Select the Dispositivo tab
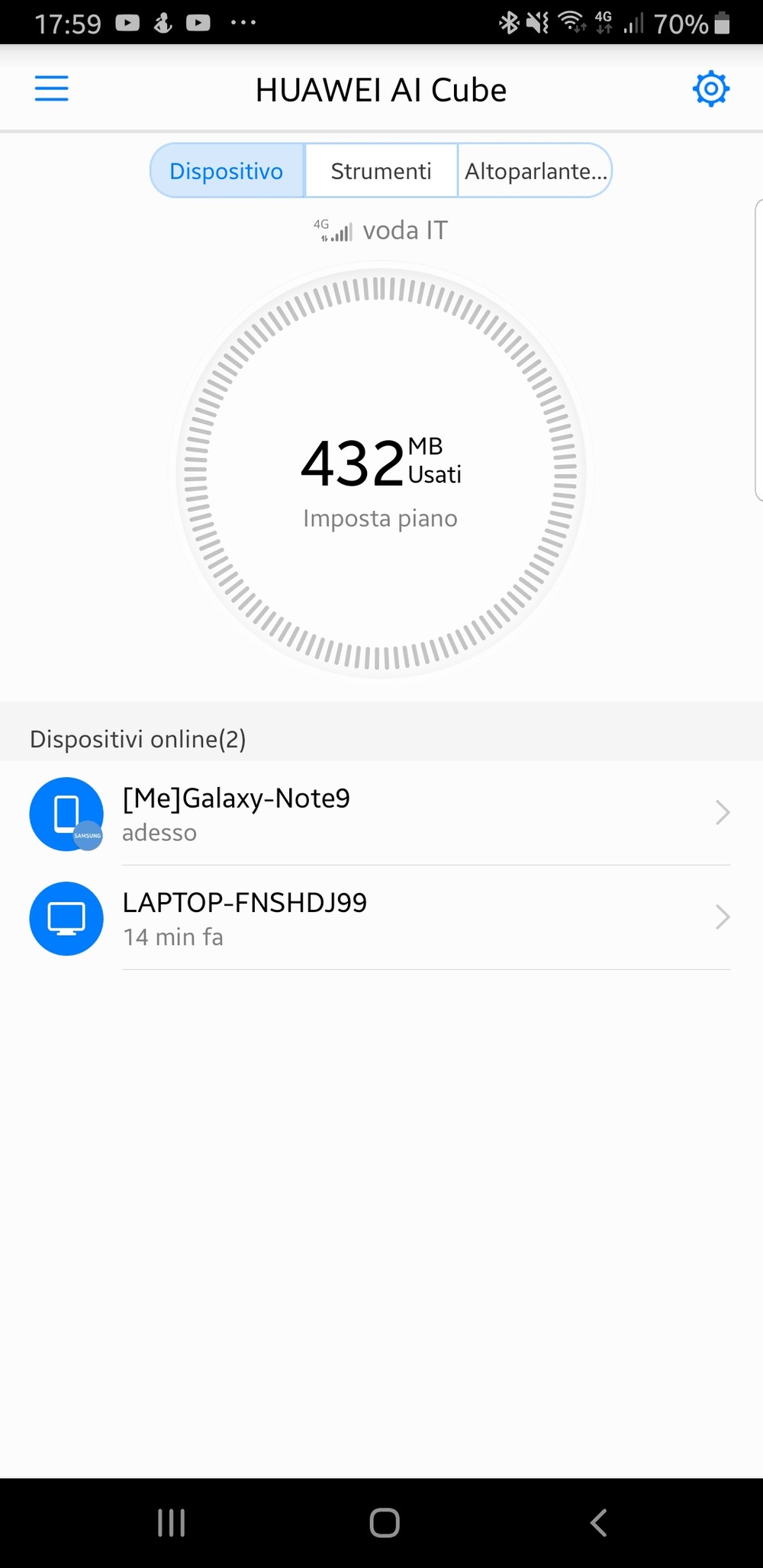This screenshot has height=1568, width=763. pyautogui.click(x=227, y=171)
